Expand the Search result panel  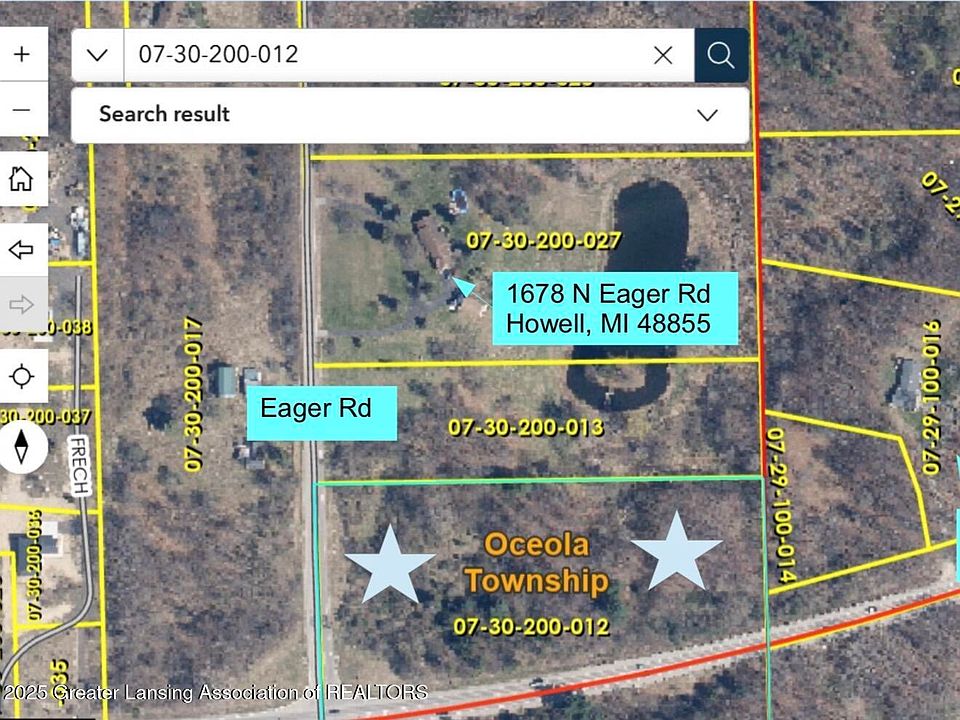coord(707,115)
